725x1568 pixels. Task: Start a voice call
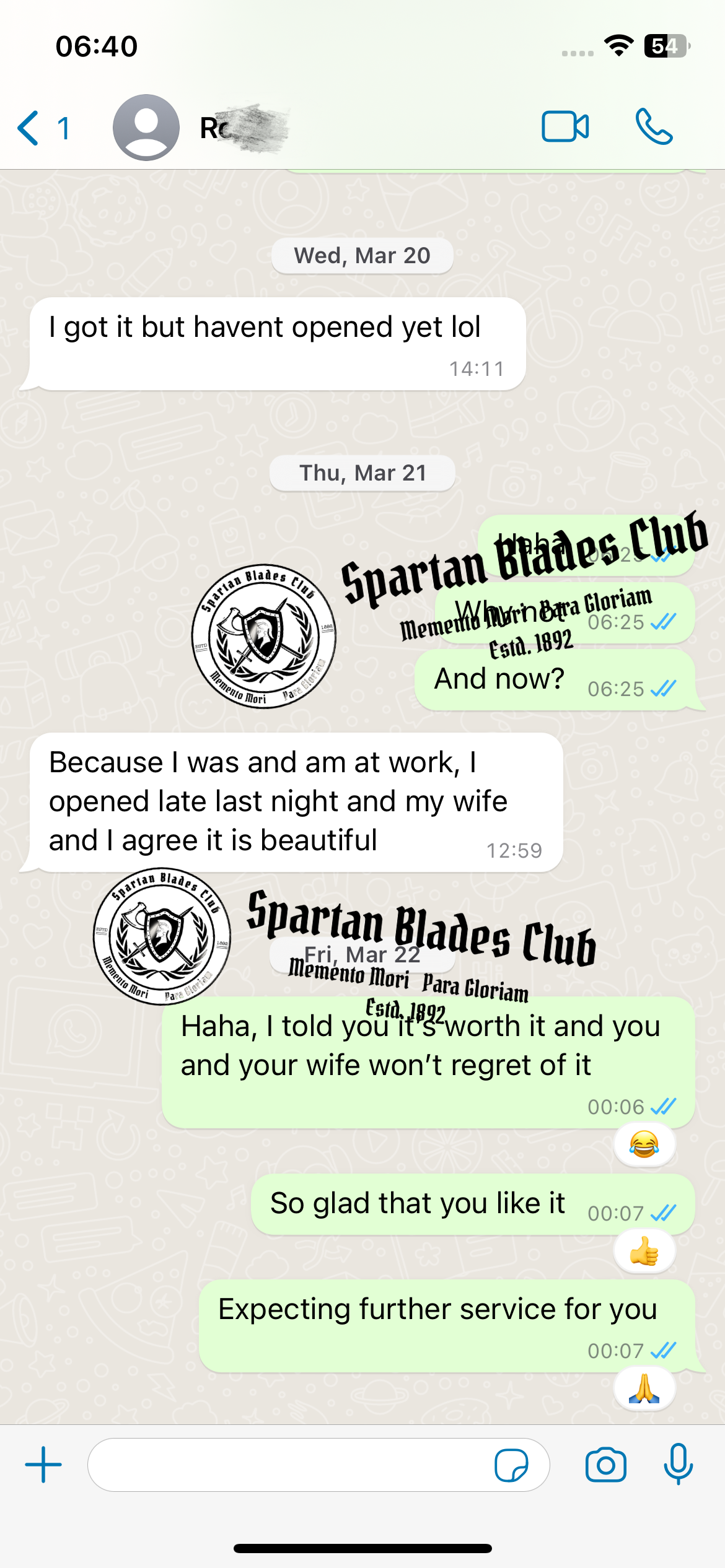pyautogui.click(x=654, y=127)
